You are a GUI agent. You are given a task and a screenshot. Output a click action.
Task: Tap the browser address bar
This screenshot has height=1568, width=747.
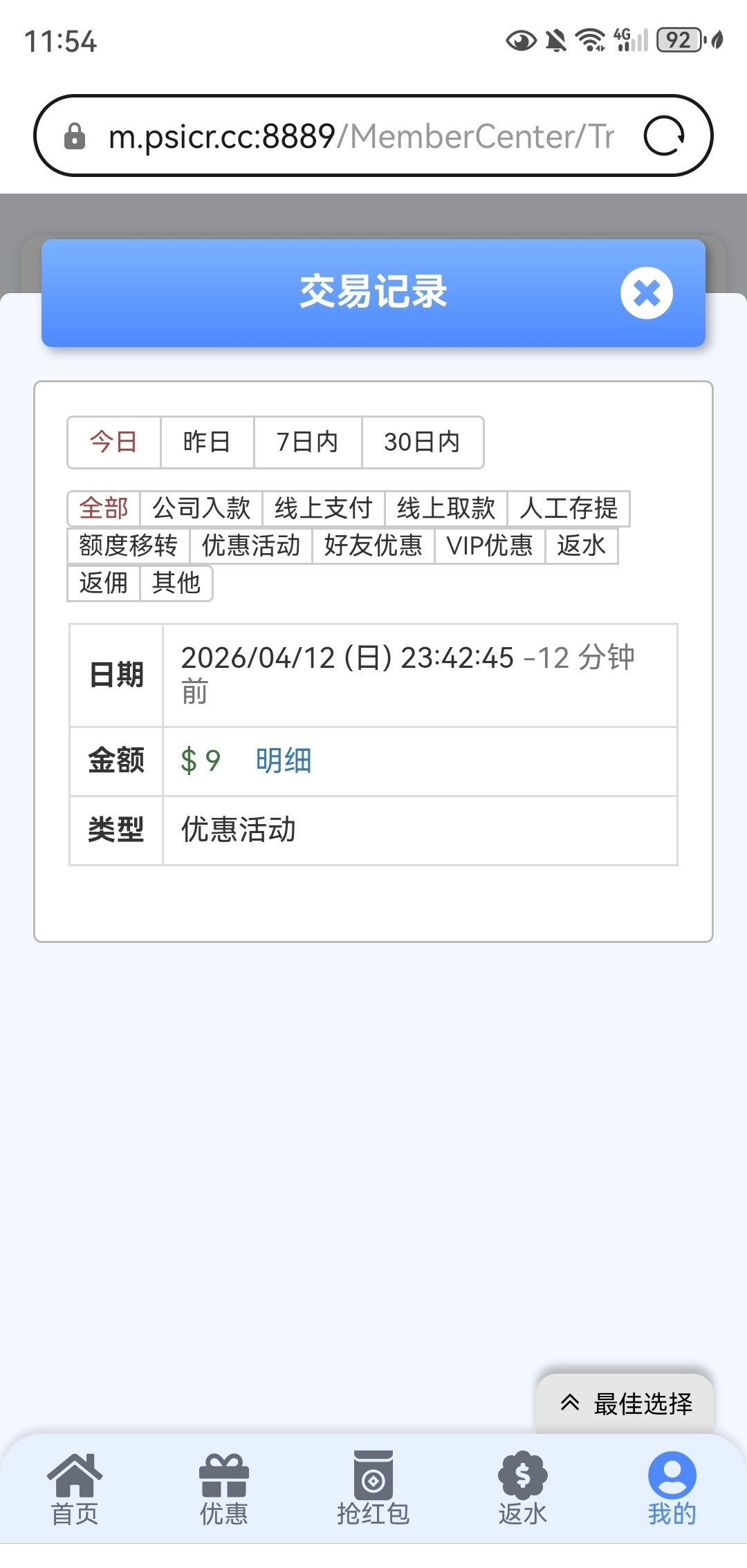360,136
